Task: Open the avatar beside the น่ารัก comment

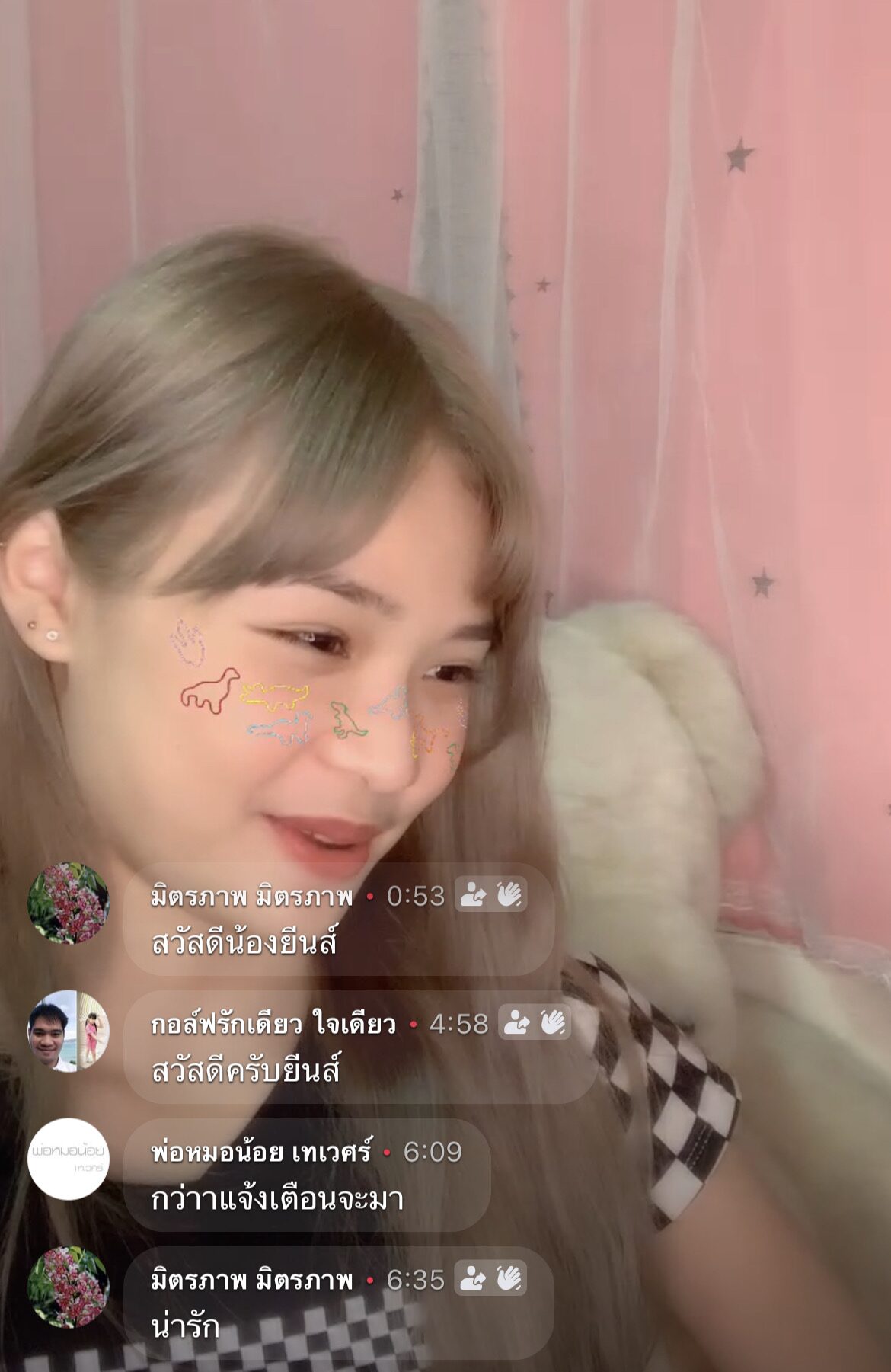Action: click(x=69, y=1287)
